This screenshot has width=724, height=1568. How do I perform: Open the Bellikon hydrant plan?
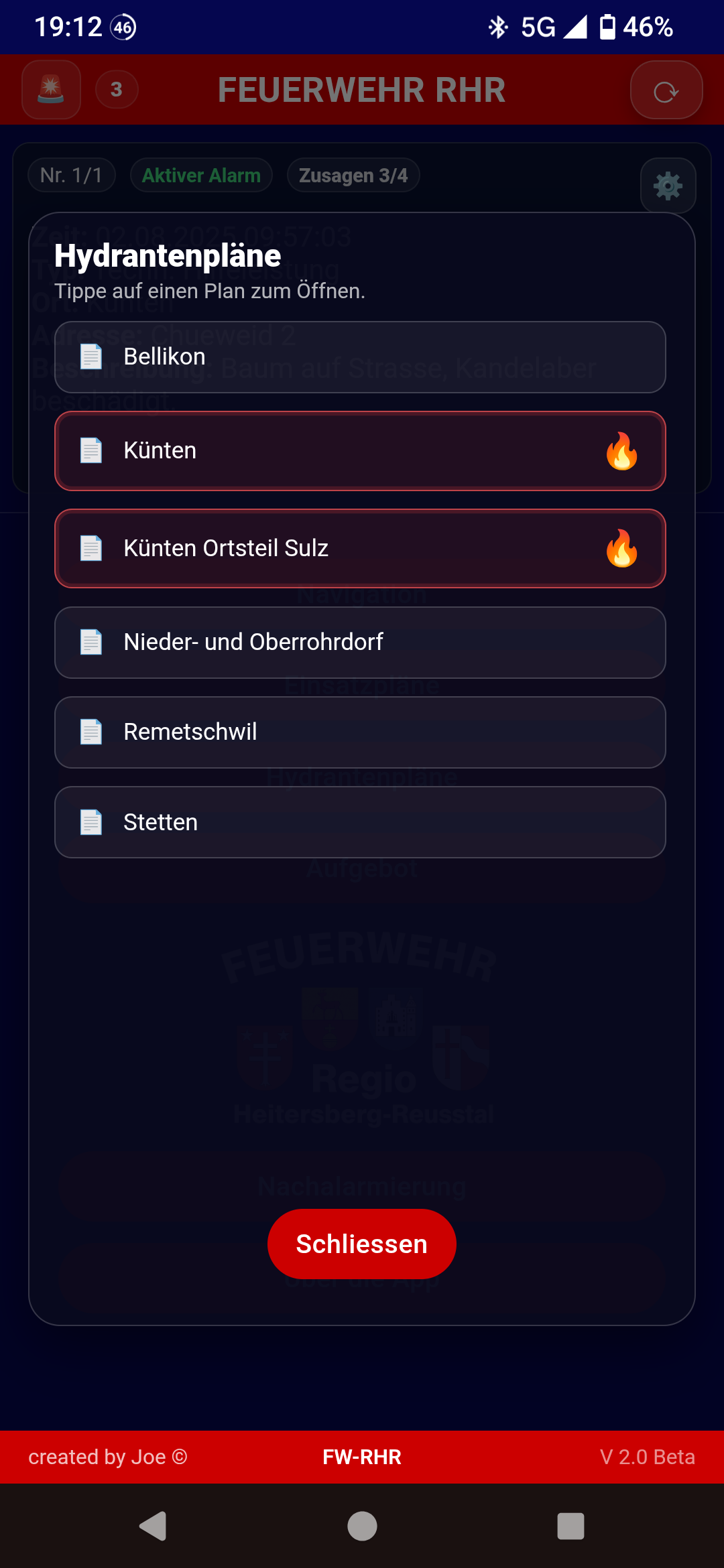coord(360,357)
